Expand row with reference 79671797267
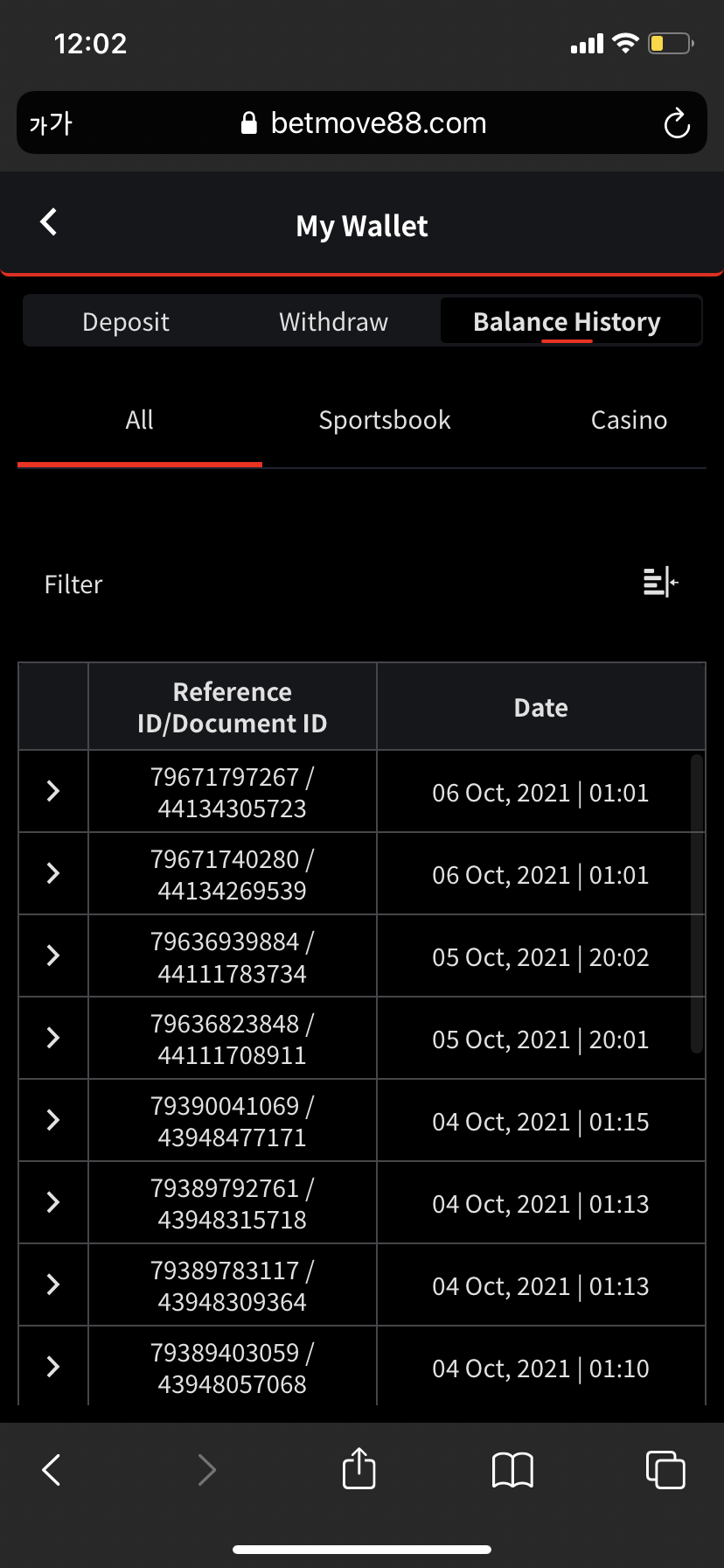Screen dimensions: 724x1568 pyautogui.click(x=53, y=791)
